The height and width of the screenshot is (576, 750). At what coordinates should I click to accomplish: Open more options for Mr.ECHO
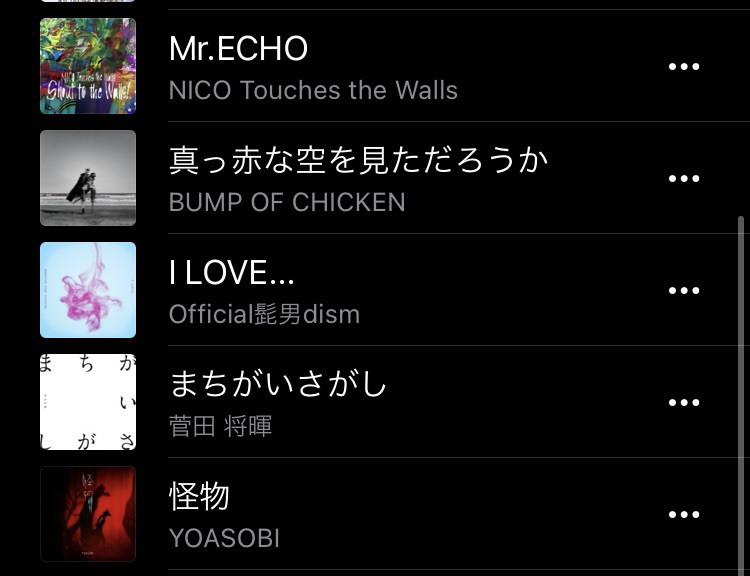point(684,66)
